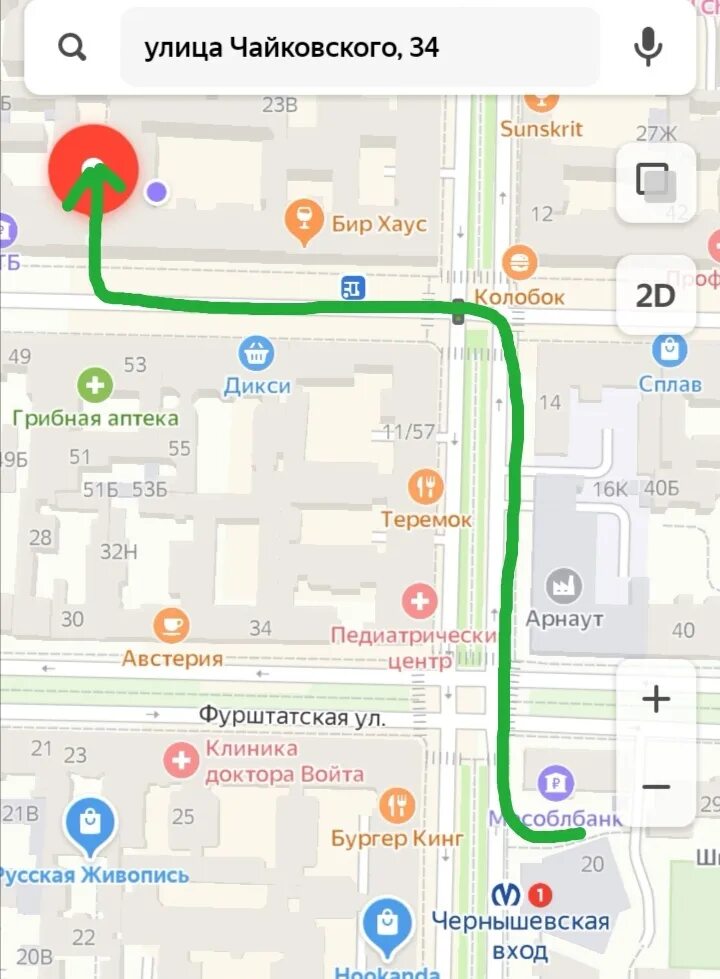Open the Клиника доктора Войта marker
Viewport: 720px width, 979px height.
click(x=182, y=762)
